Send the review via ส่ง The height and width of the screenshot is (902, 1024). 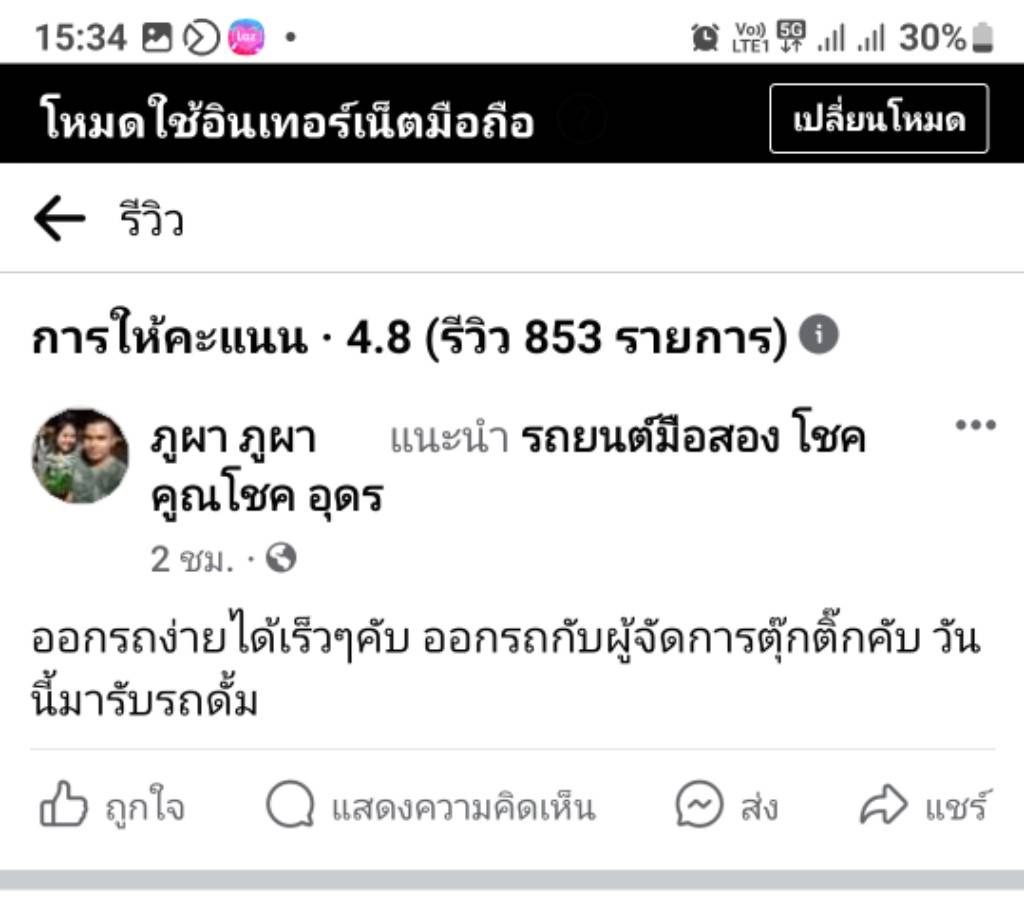point(727,807)
